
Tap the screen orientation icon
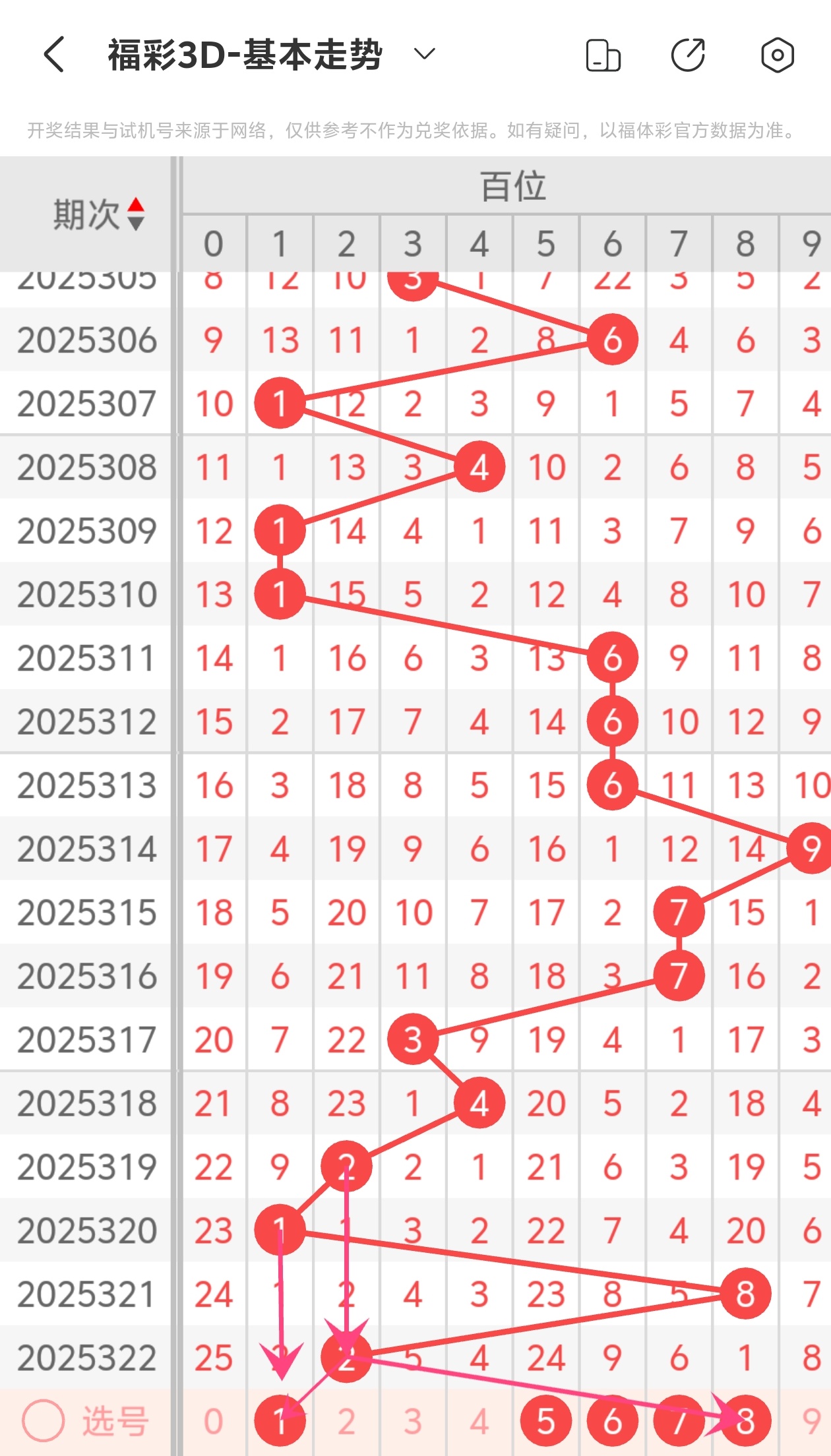tap(603, 55)
